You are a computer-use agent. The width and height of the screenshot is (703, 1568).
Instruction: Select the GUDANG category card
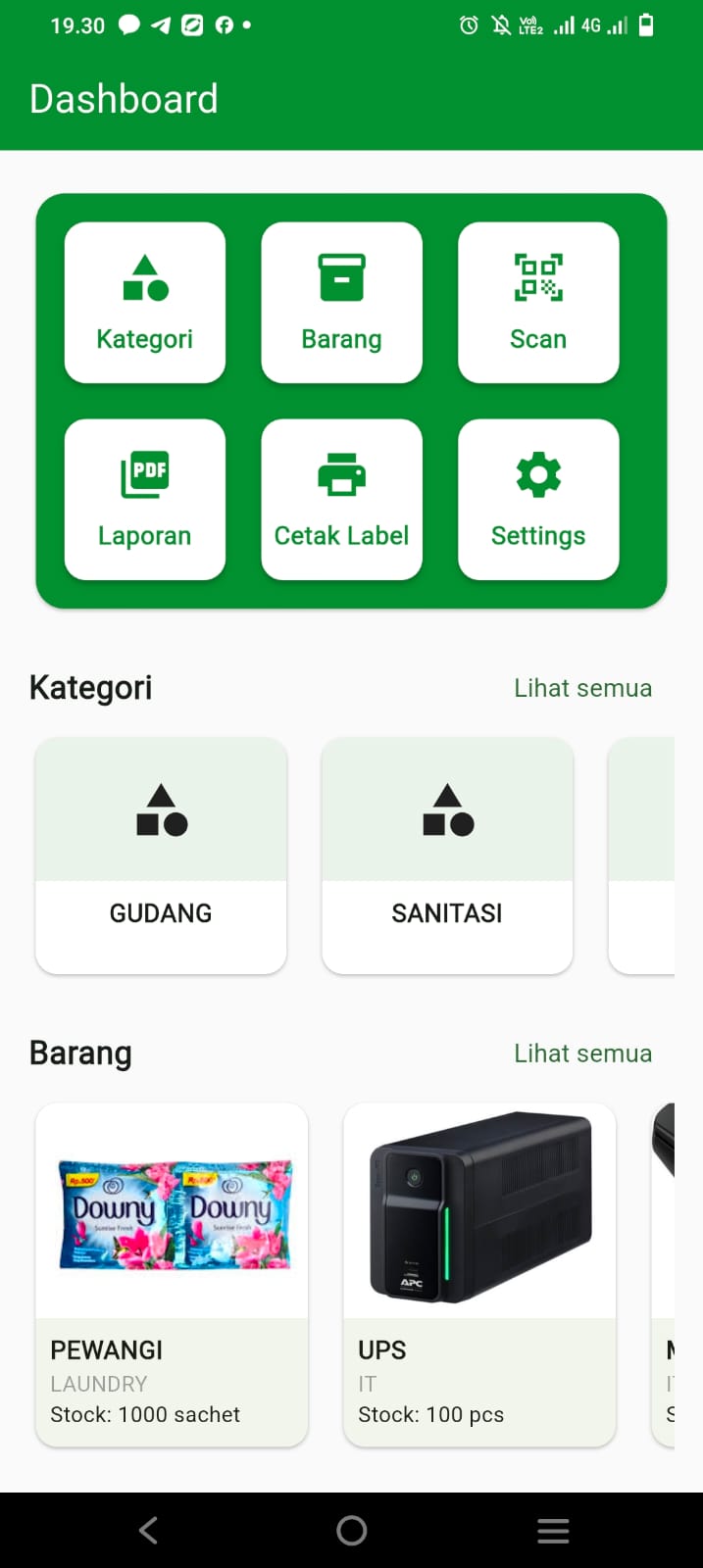point(161,856)
